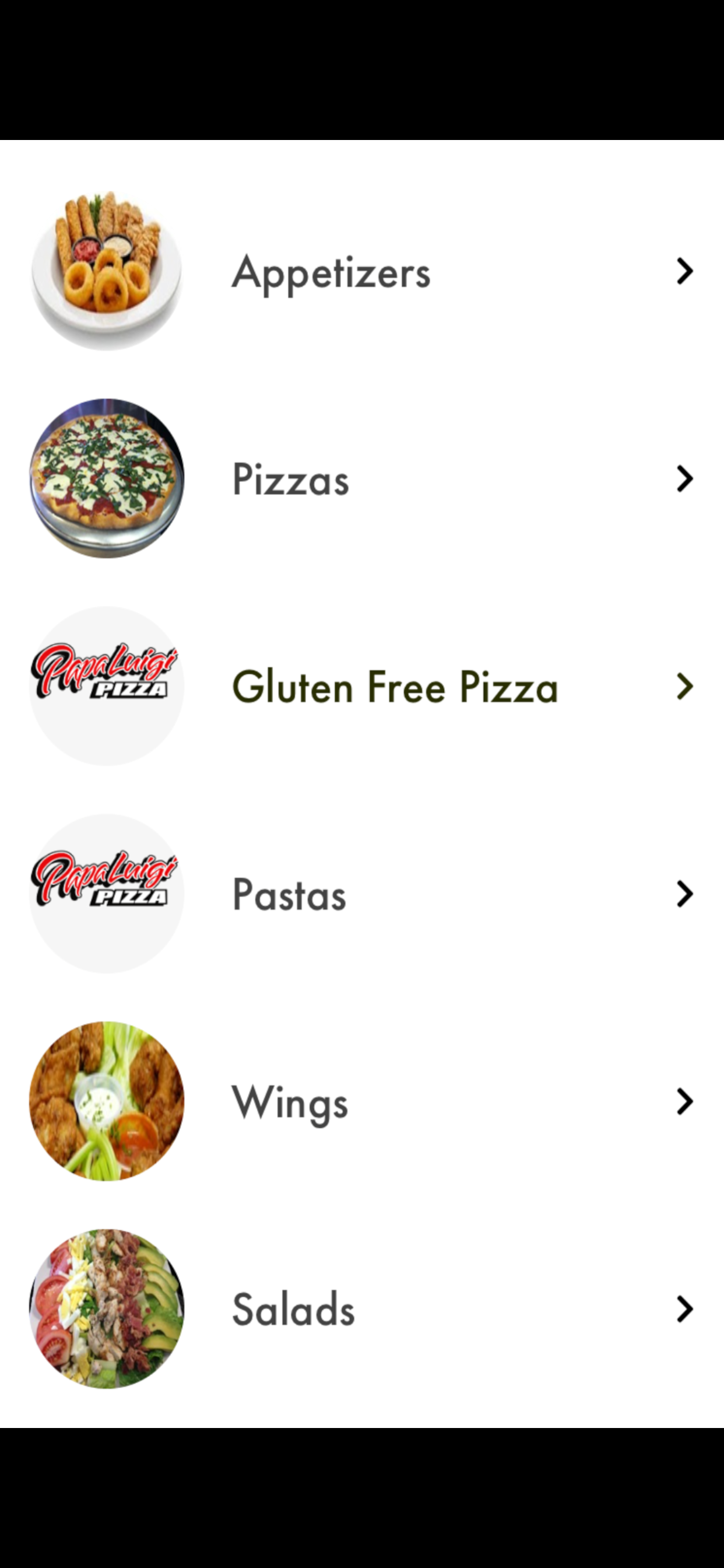Expand the Pizzas row arrow
The image size is (724, 1568).
[x=684, y=478]
